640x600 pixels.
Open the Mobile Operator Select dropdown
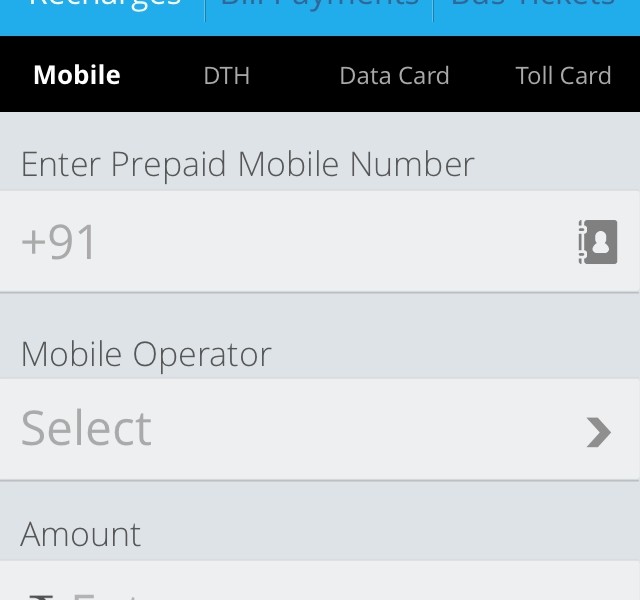(x=320, y=429)
